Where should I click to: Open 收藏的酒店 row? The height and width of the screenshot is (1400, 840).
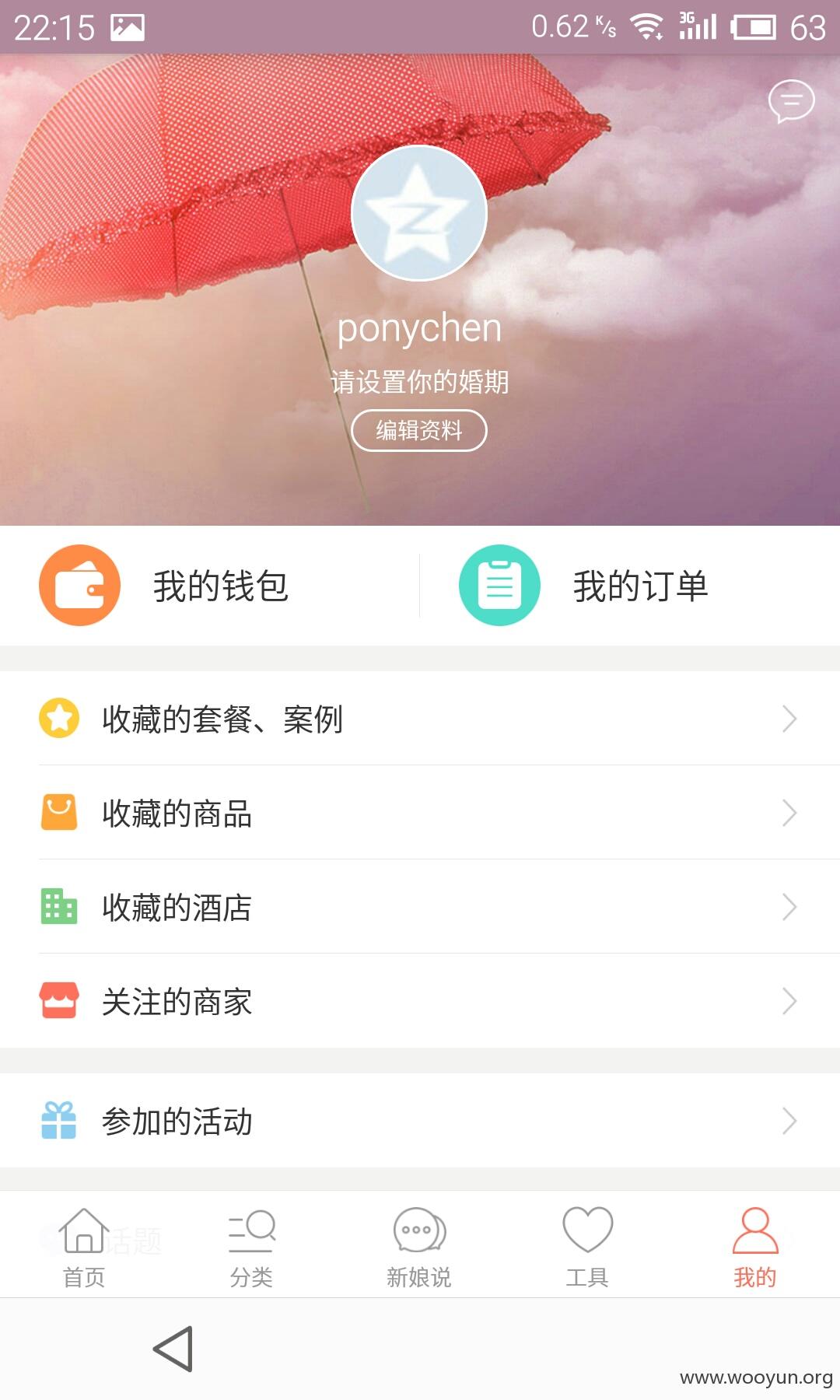click(x=420, y=907)
